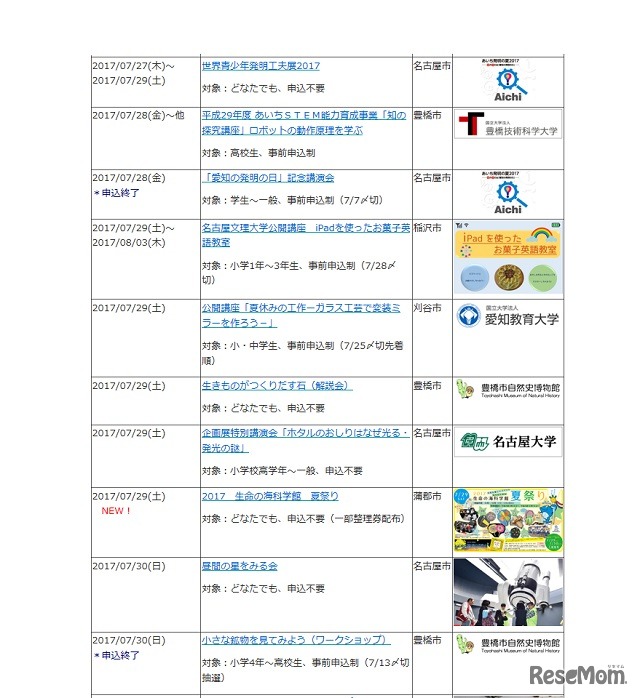Open the 世界青少年発明工夫展2017 link
This screenshot has width=640, height=698.
pos(260,66)
